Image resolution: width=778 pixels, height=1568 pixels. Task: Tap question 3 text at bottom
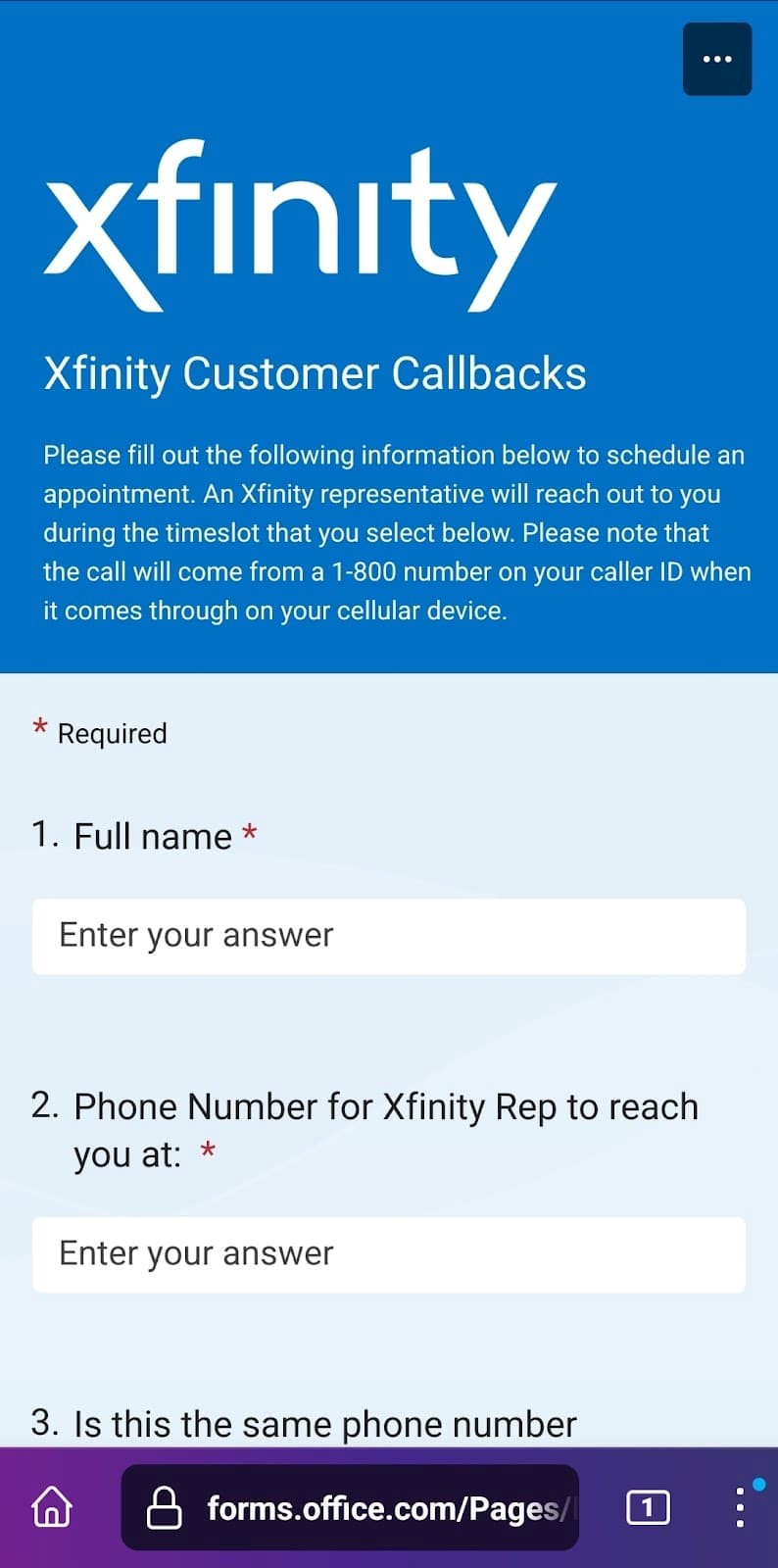[x=323, y=1423]
